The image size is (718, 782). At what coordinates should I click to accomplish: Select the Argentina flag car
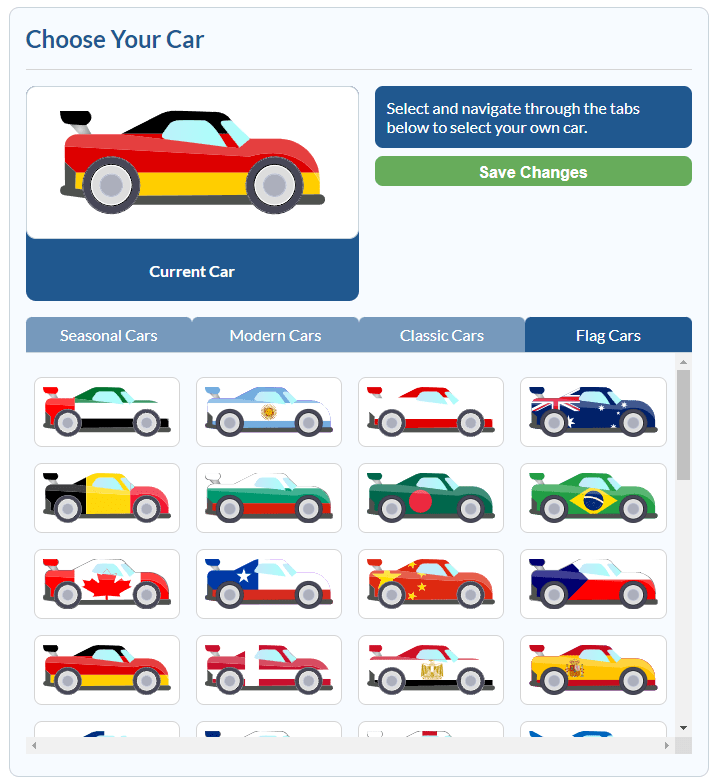269,412
